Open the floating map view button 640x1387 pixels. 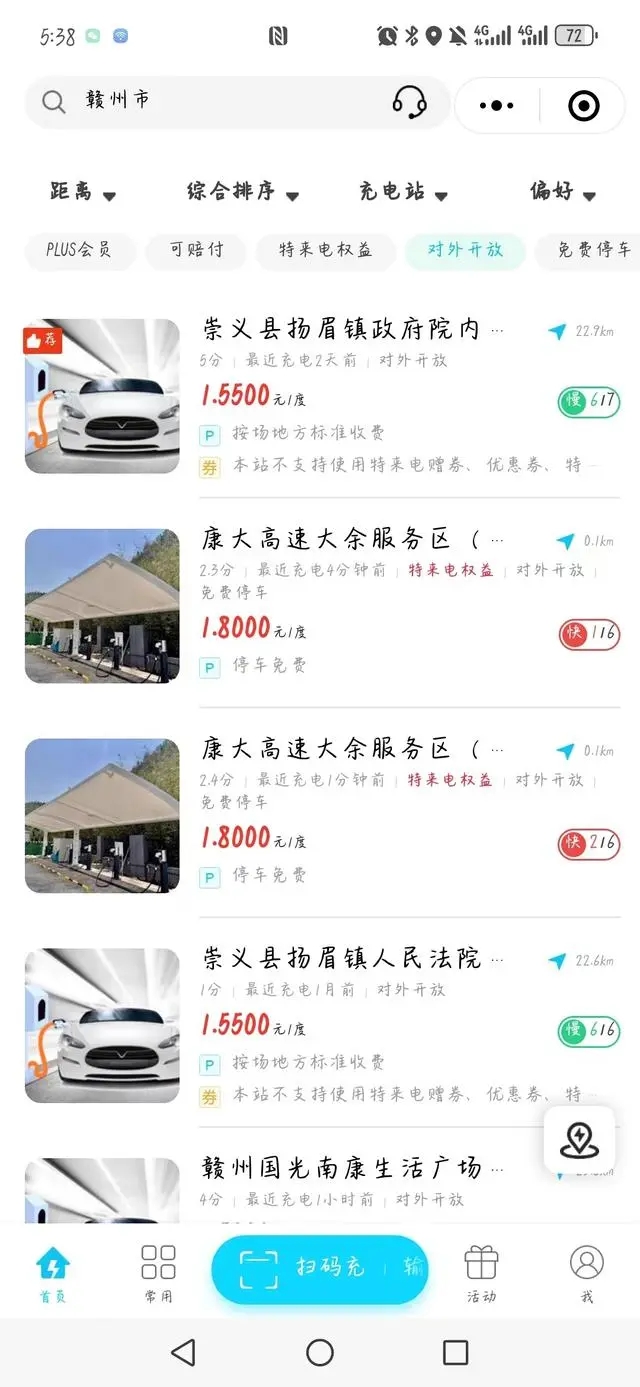(579, 1140)
